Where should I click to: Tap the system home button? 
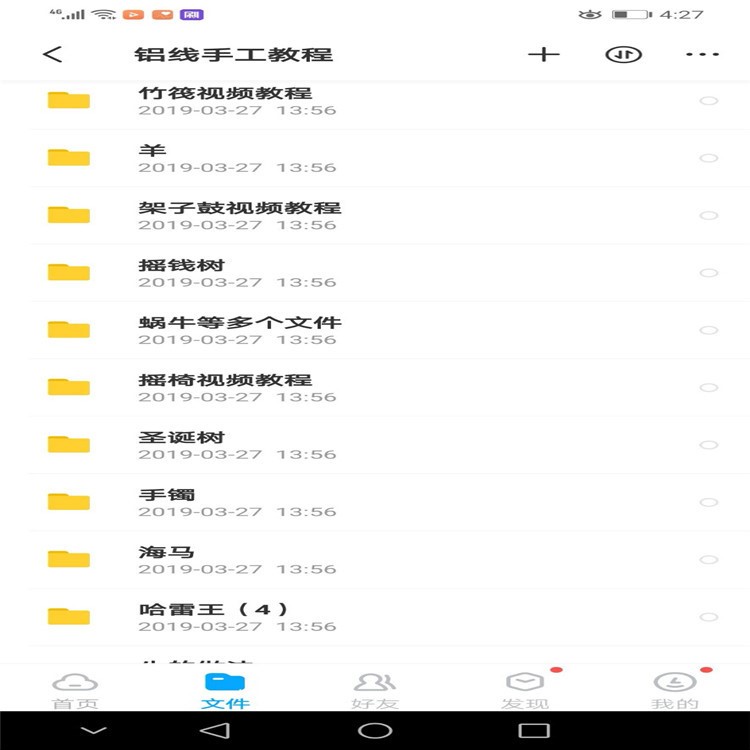coord(375,731)
